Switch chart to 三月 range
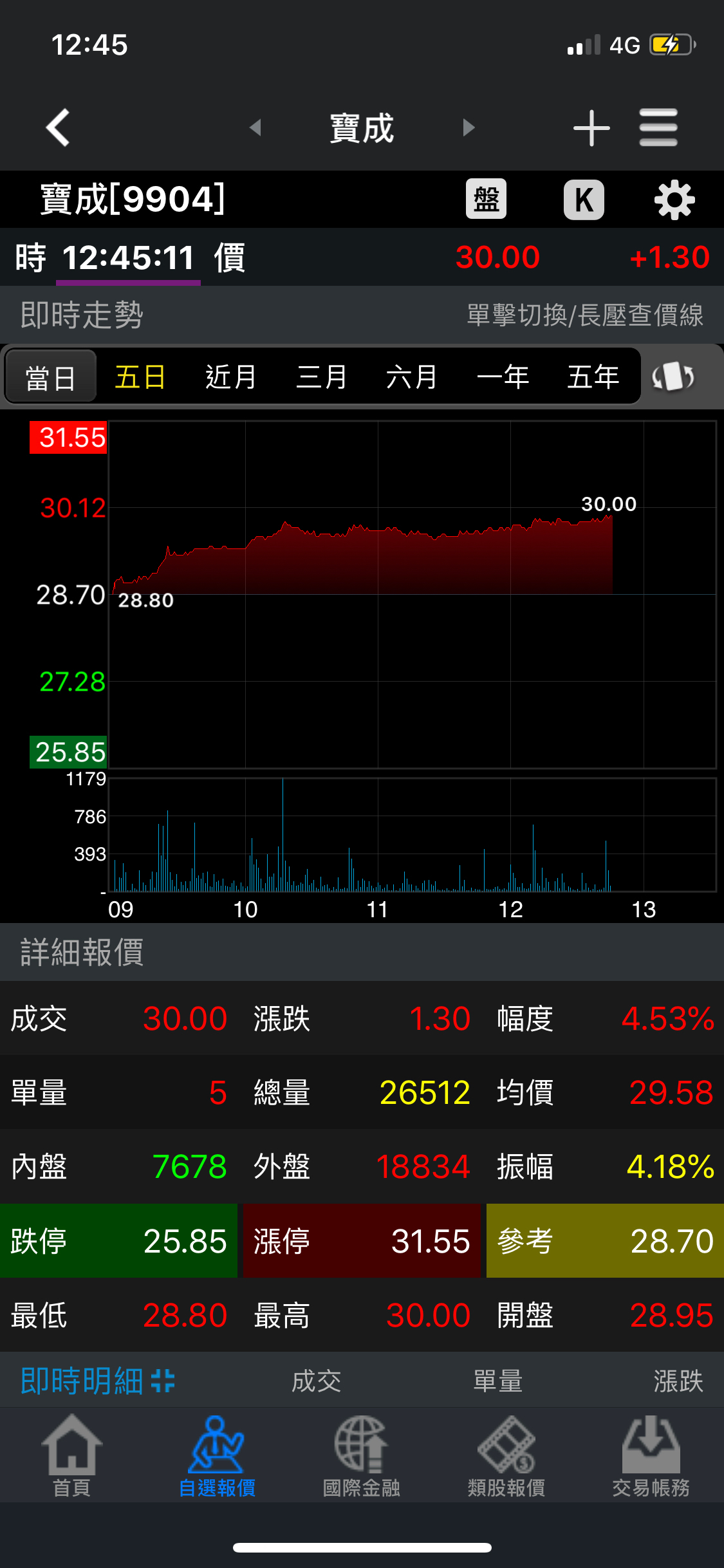Screen dimensions: 724x1568 (x=321, y=377)
